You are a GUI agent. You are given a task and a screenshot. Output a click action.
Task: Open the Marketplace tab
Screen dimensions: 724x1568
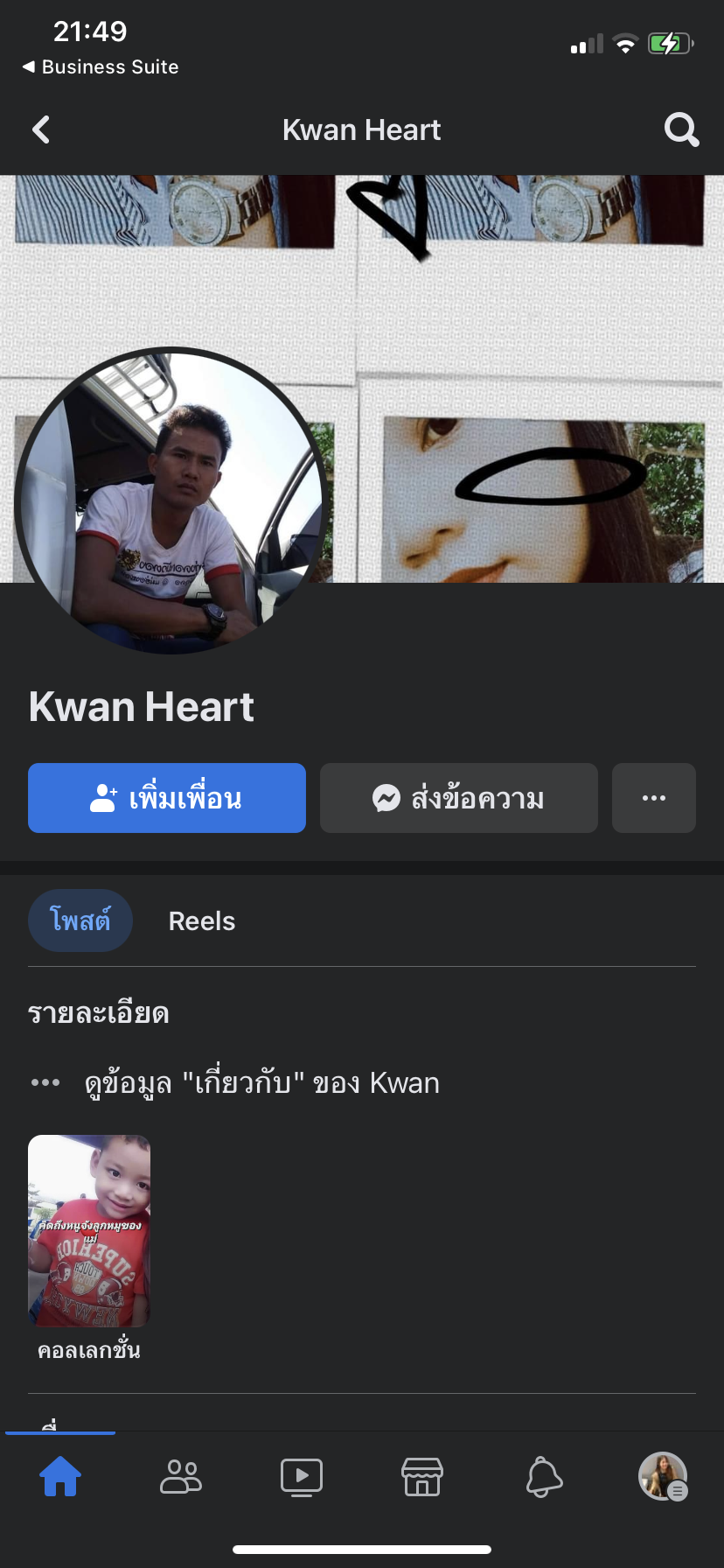pos(422,1477)
